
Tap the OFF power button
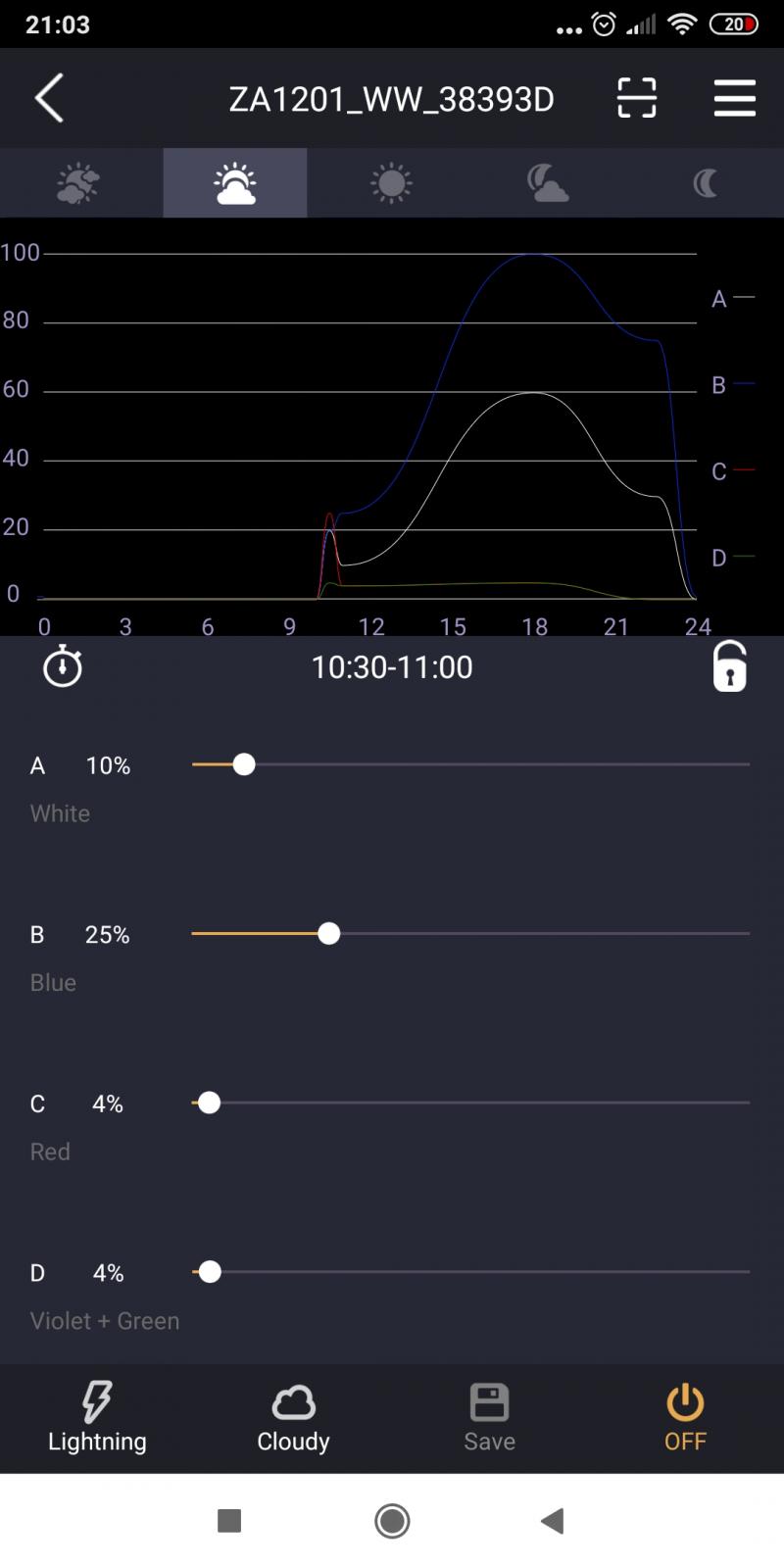pyautogui.click(x=685, y=1417)
